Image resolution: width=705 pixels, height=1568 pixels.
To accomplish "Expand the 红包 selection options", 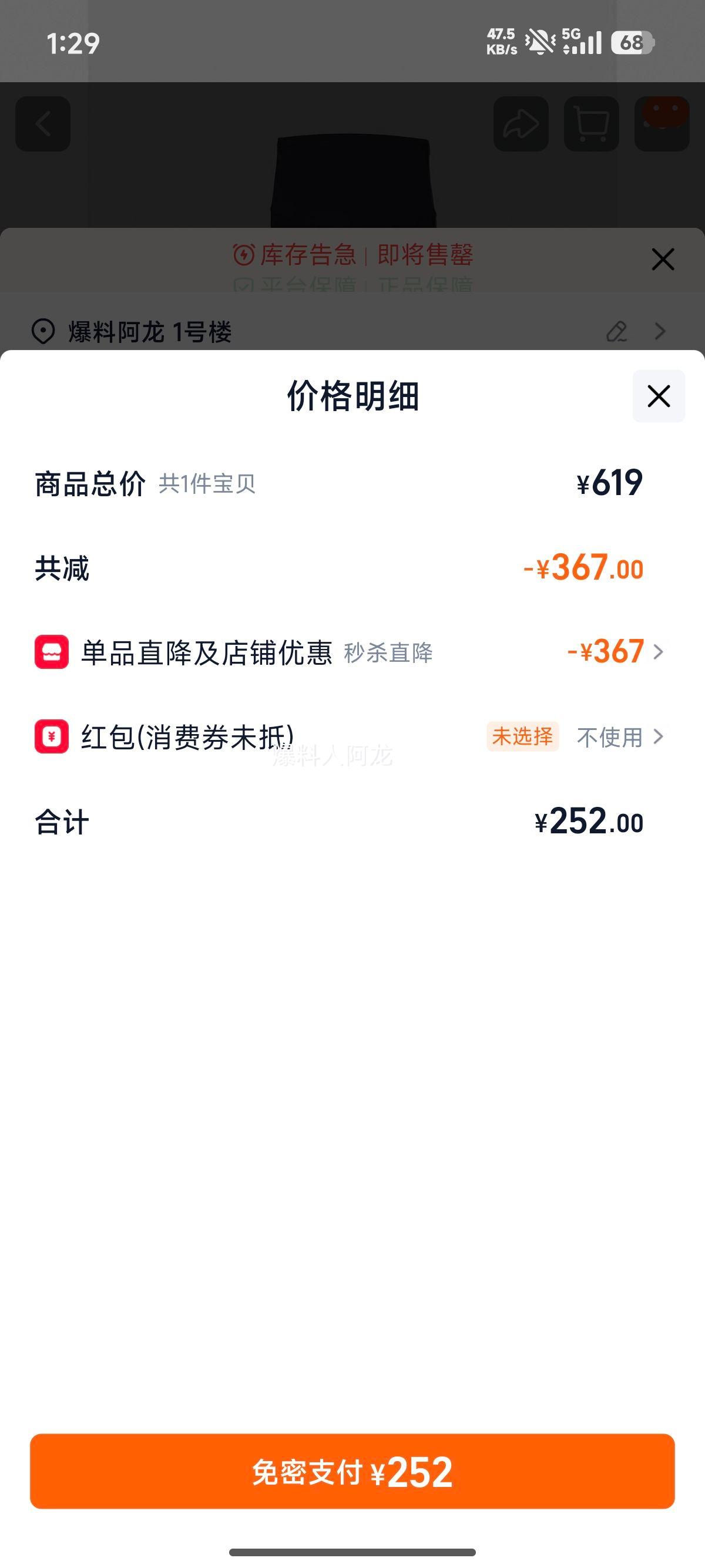I will 659,737.
